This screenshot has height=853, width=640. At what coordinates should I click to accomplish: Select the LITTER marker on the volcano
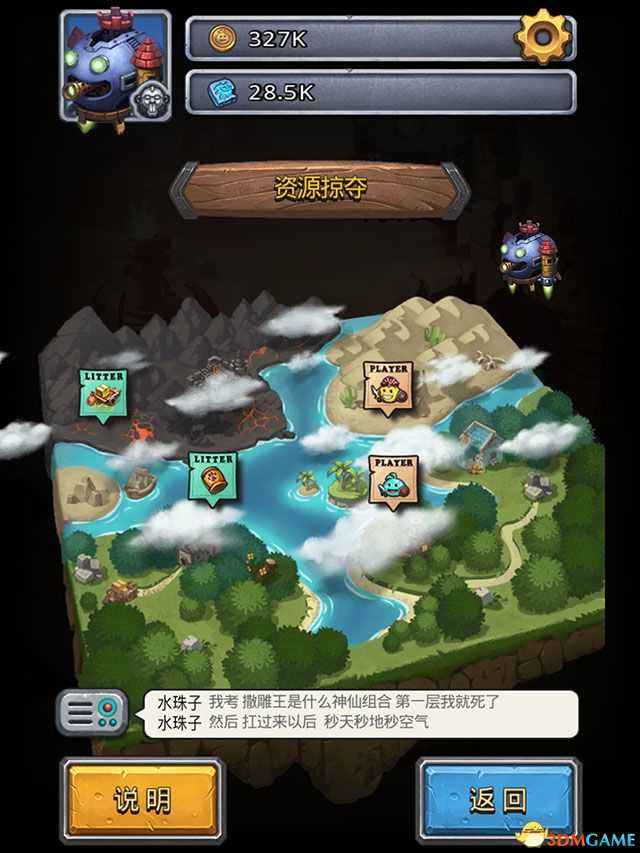click(103, 393)
